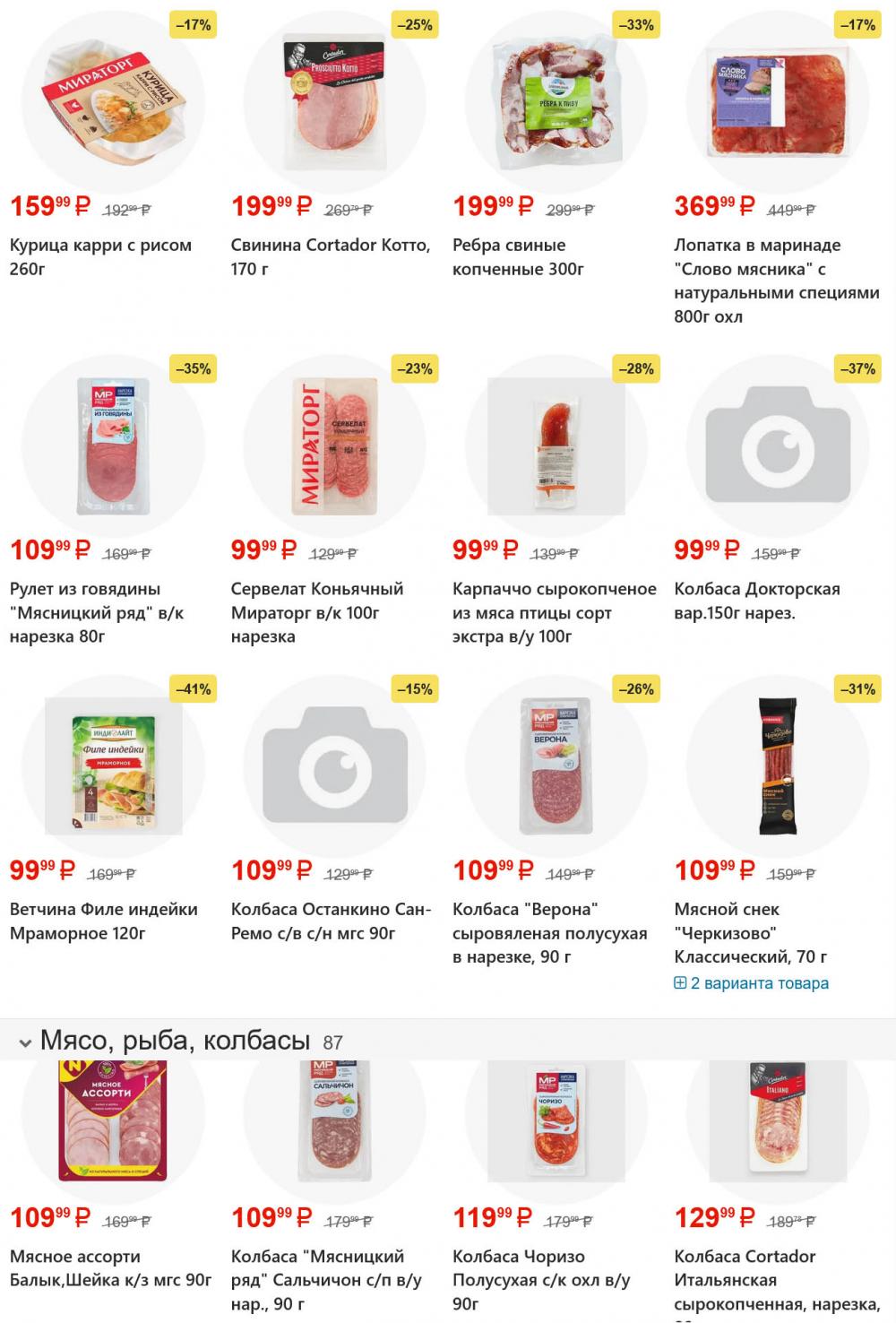Select Рулет из говядины Мясницкий ряд product

tap(97, 612)
